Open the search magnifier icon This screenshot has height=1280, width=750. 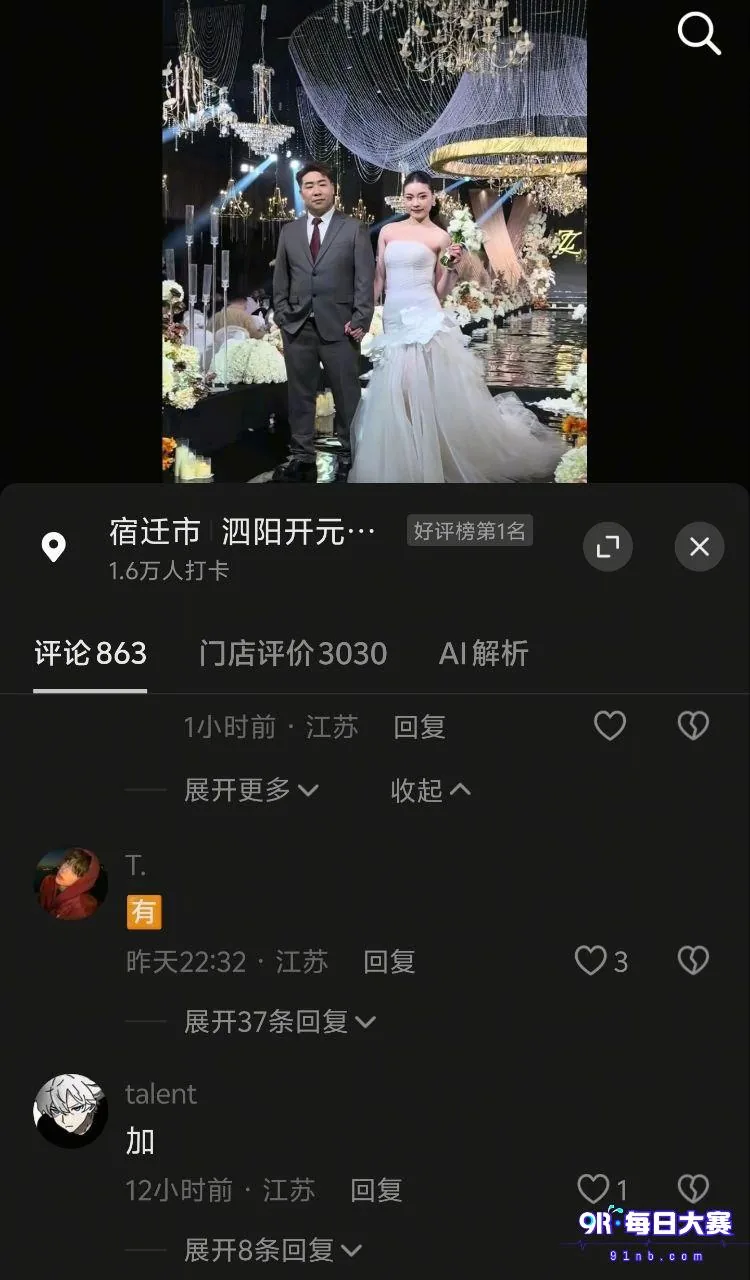coord(699,34)
